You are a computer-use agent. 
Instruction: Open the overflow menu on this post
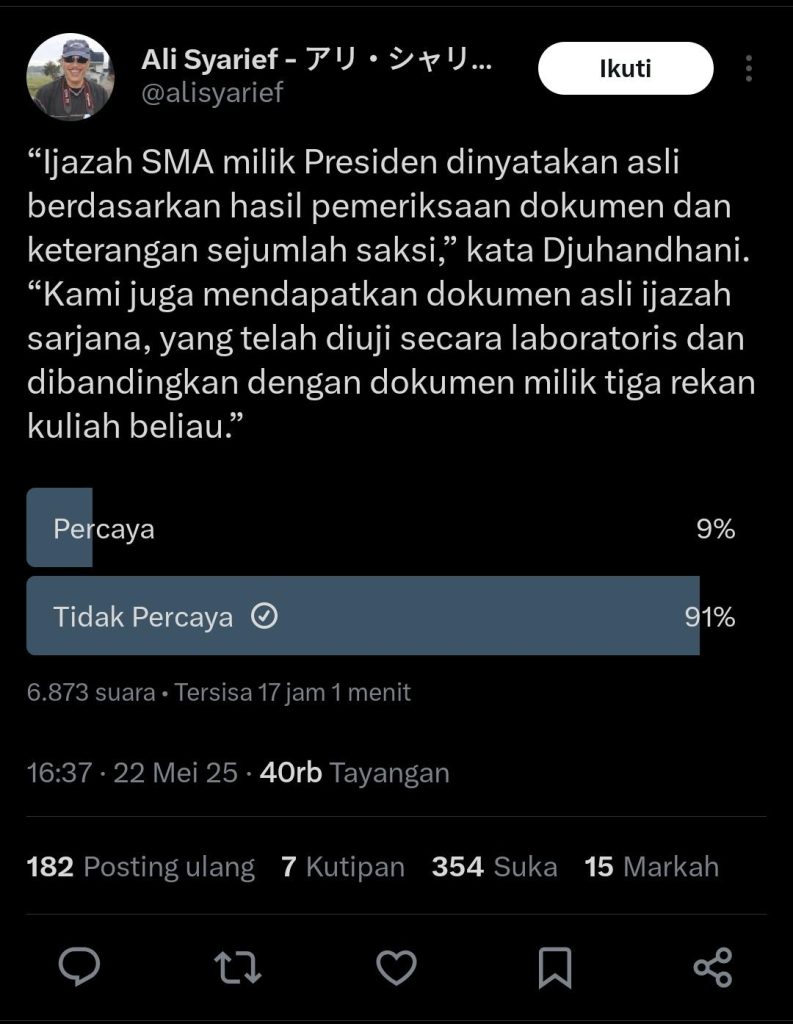(749, 69)
